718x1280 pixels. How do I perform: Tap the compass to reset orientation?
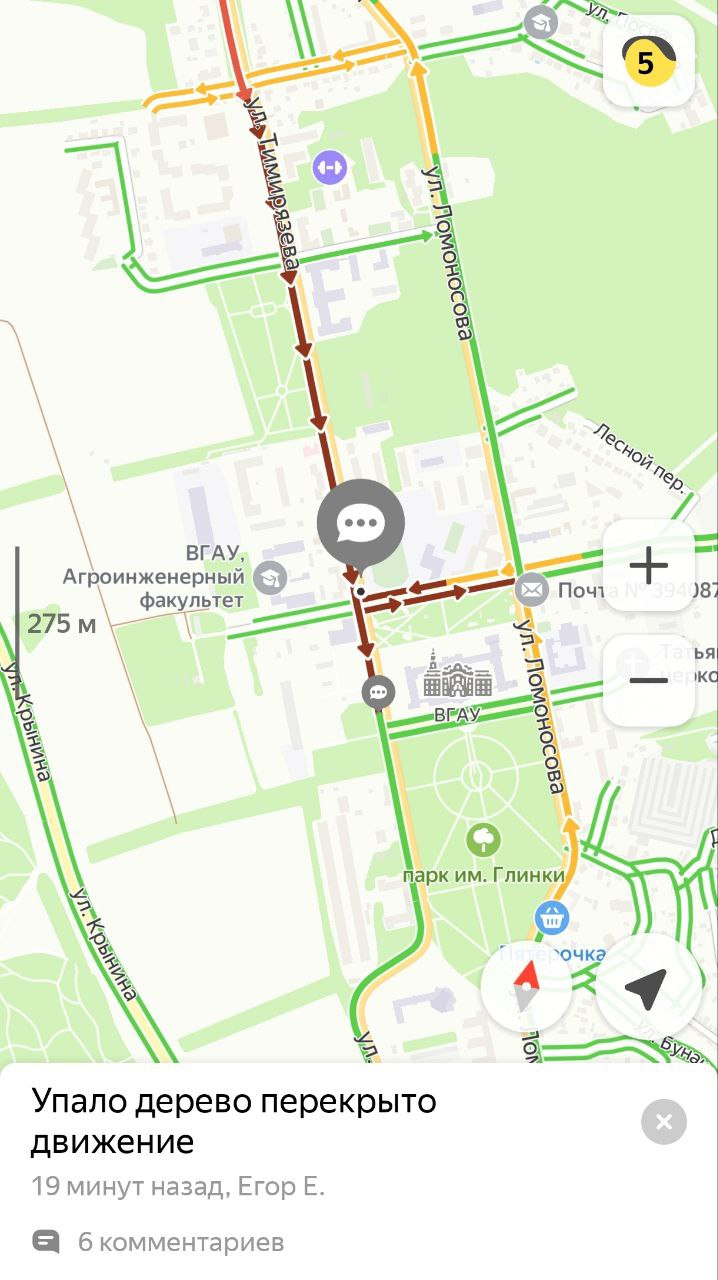point(526,988)
